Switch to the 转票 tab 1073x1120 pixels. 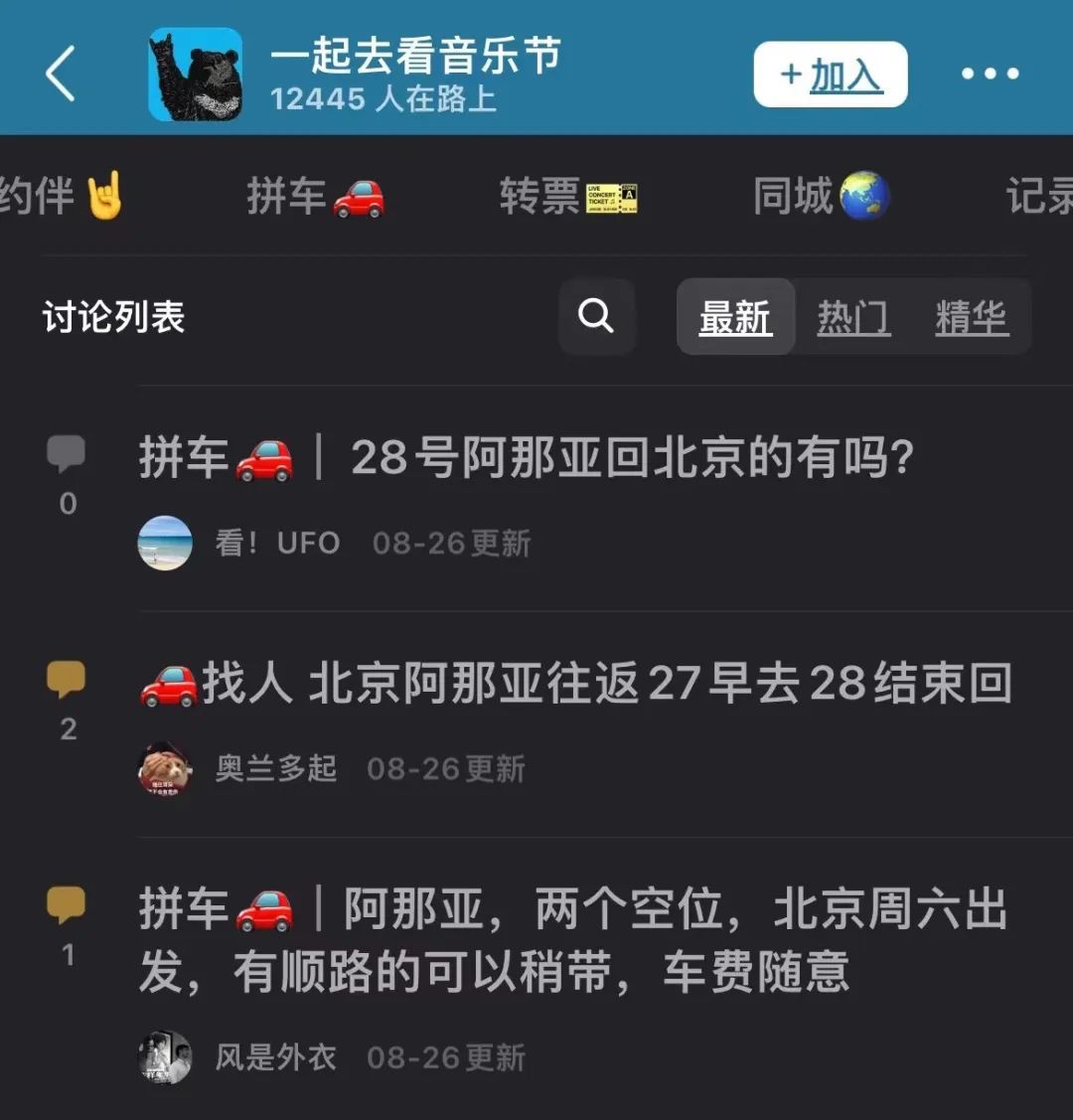[567, 196]
